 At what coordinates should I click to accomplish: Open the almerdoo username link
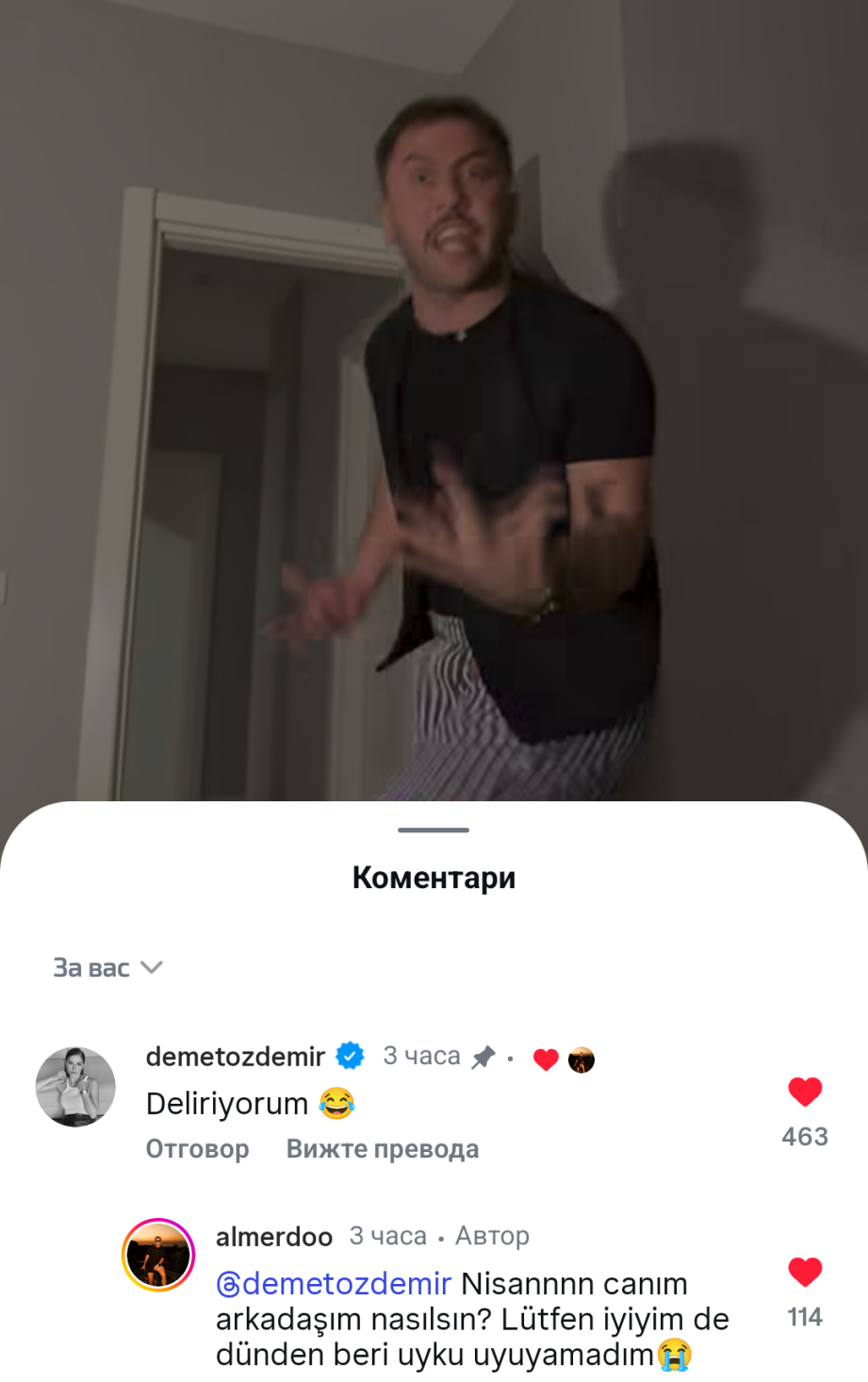[x=274, y=1237]
